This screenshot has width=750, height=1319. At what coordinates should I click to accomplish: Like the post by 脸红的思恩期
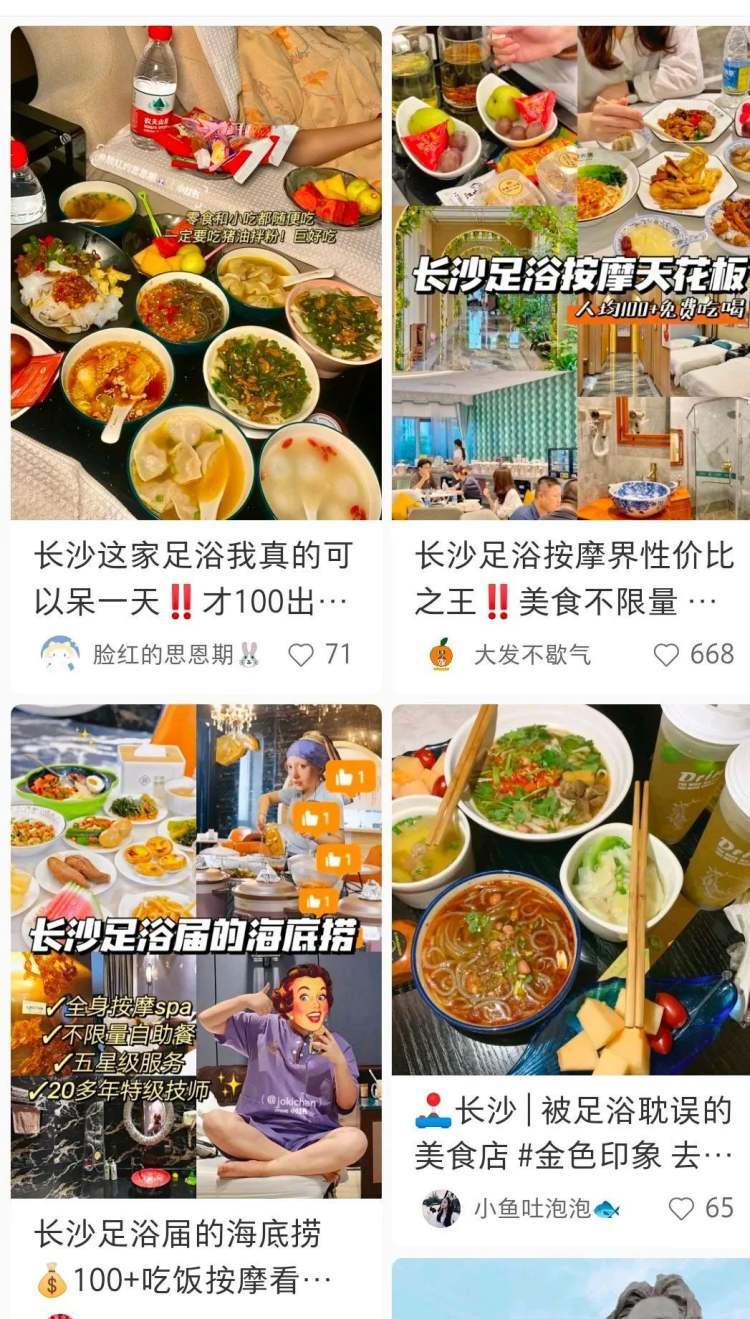pos(301,655)
